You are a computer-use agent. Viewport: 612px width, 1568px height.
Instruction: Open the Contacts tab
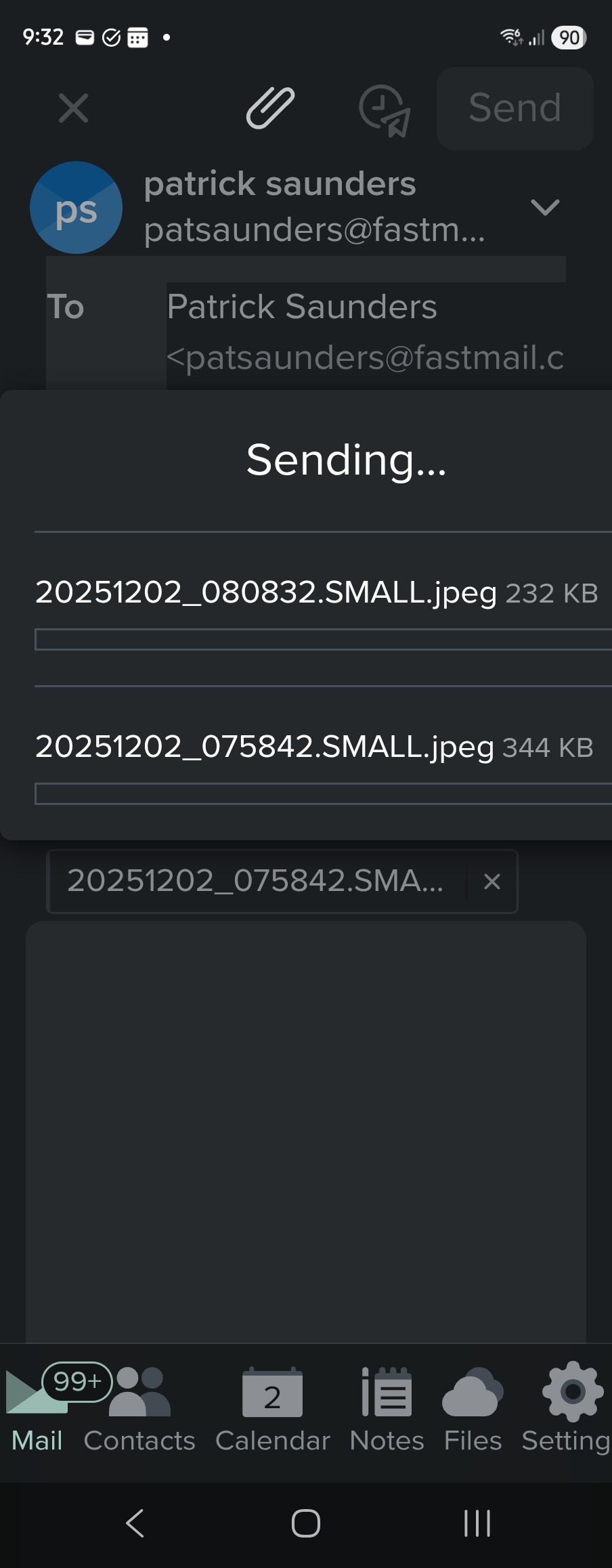click(x=139, y=1410)
